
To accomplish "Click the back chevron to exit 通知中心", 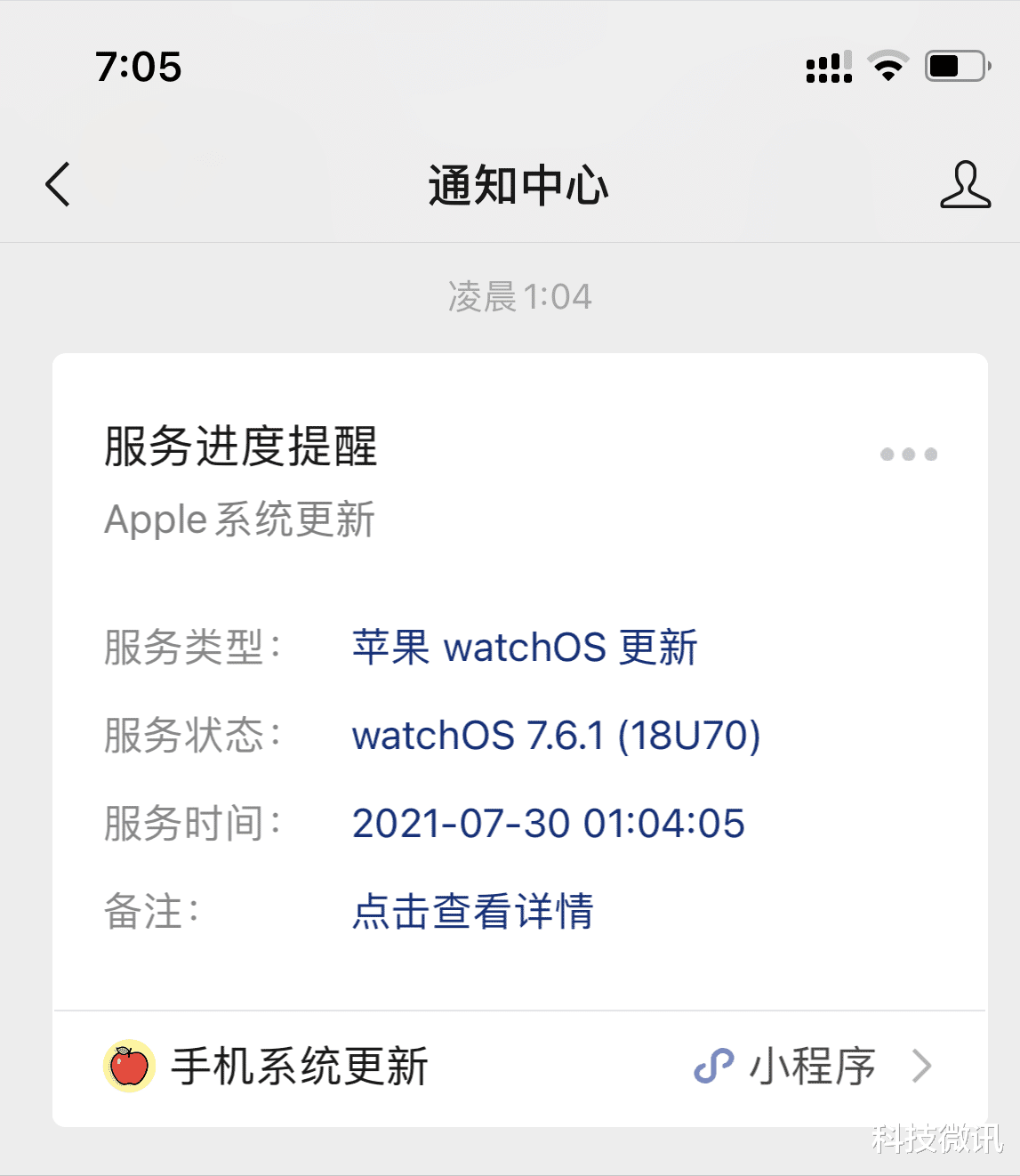I will tap(56, 186).
